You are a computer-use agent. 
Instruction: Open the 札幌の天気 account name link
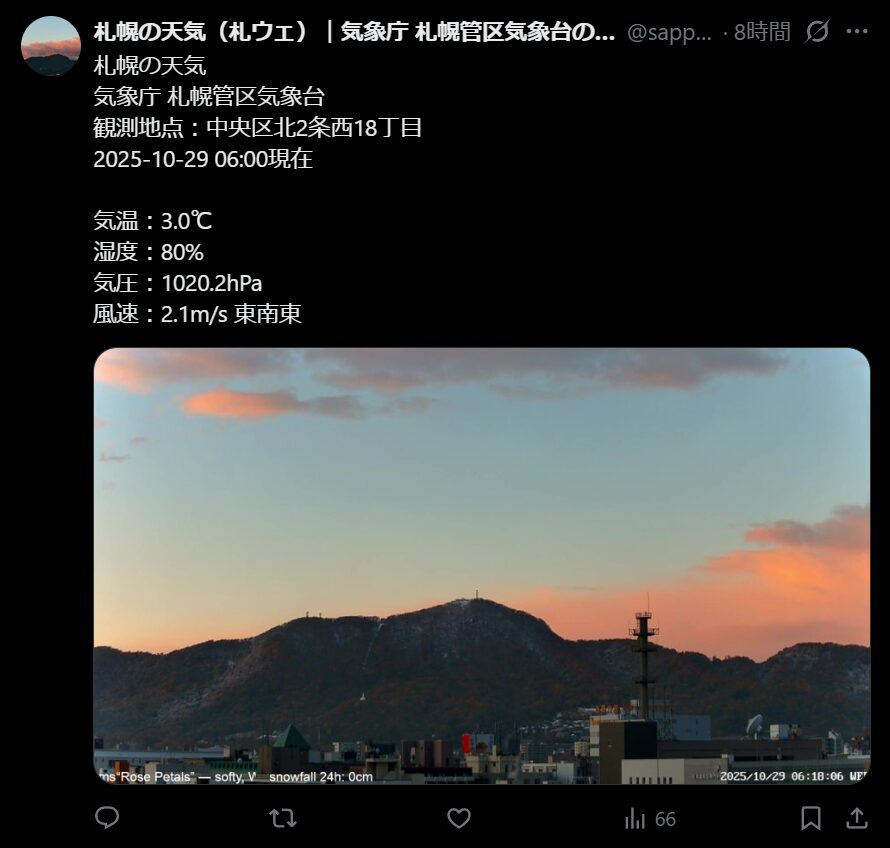coord(354,32)
